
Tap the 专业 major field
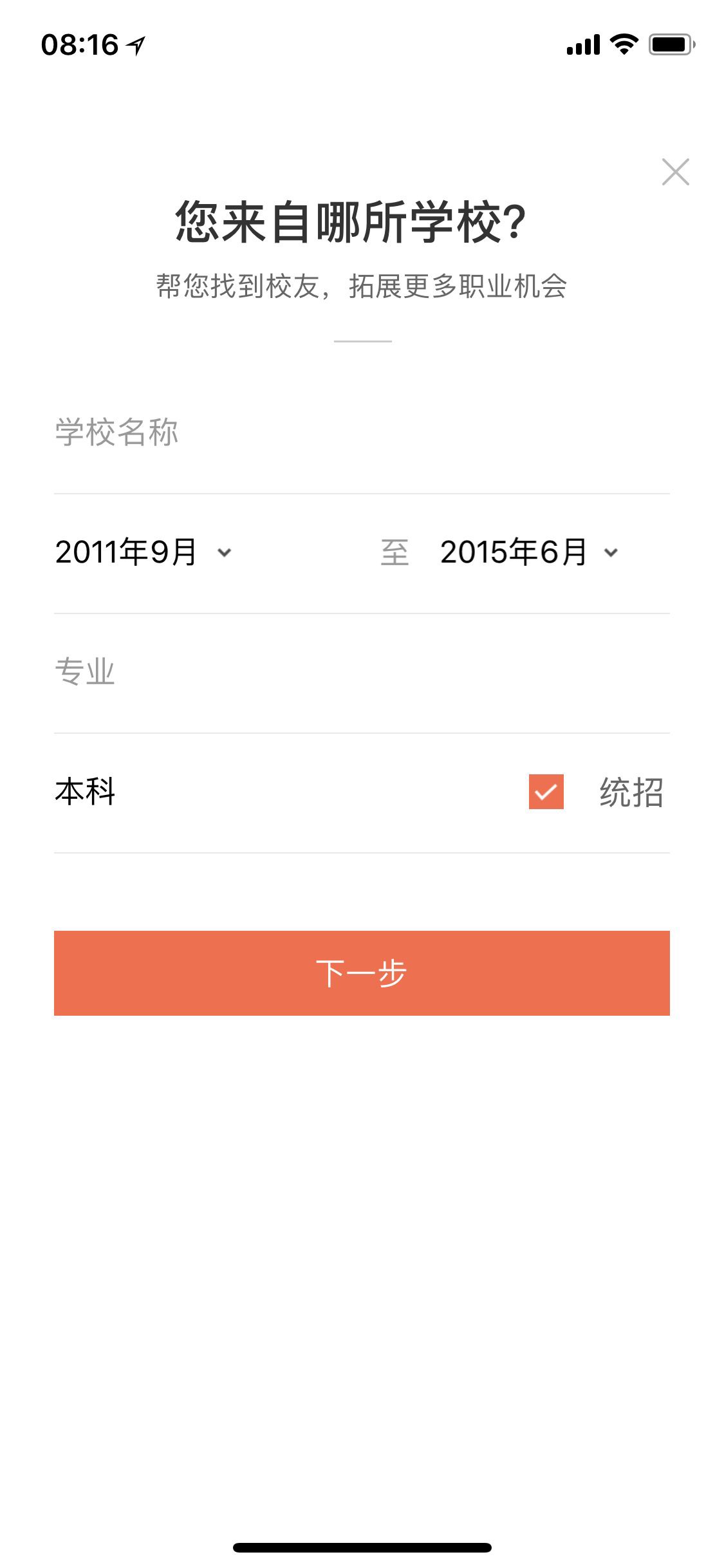point(362,672)
